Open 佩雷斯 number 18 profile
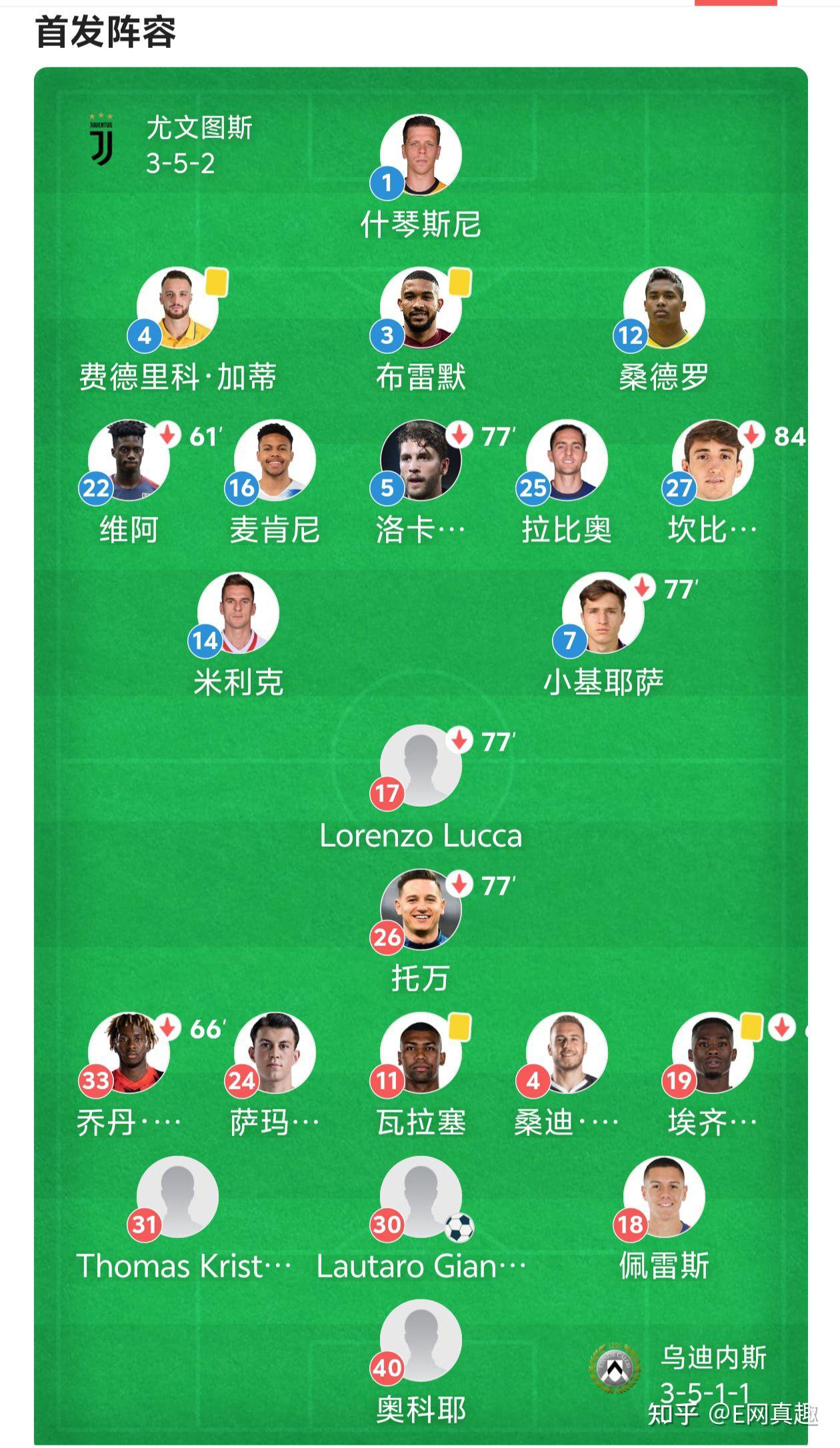The image size is (840, 1448). point(664,1197)
